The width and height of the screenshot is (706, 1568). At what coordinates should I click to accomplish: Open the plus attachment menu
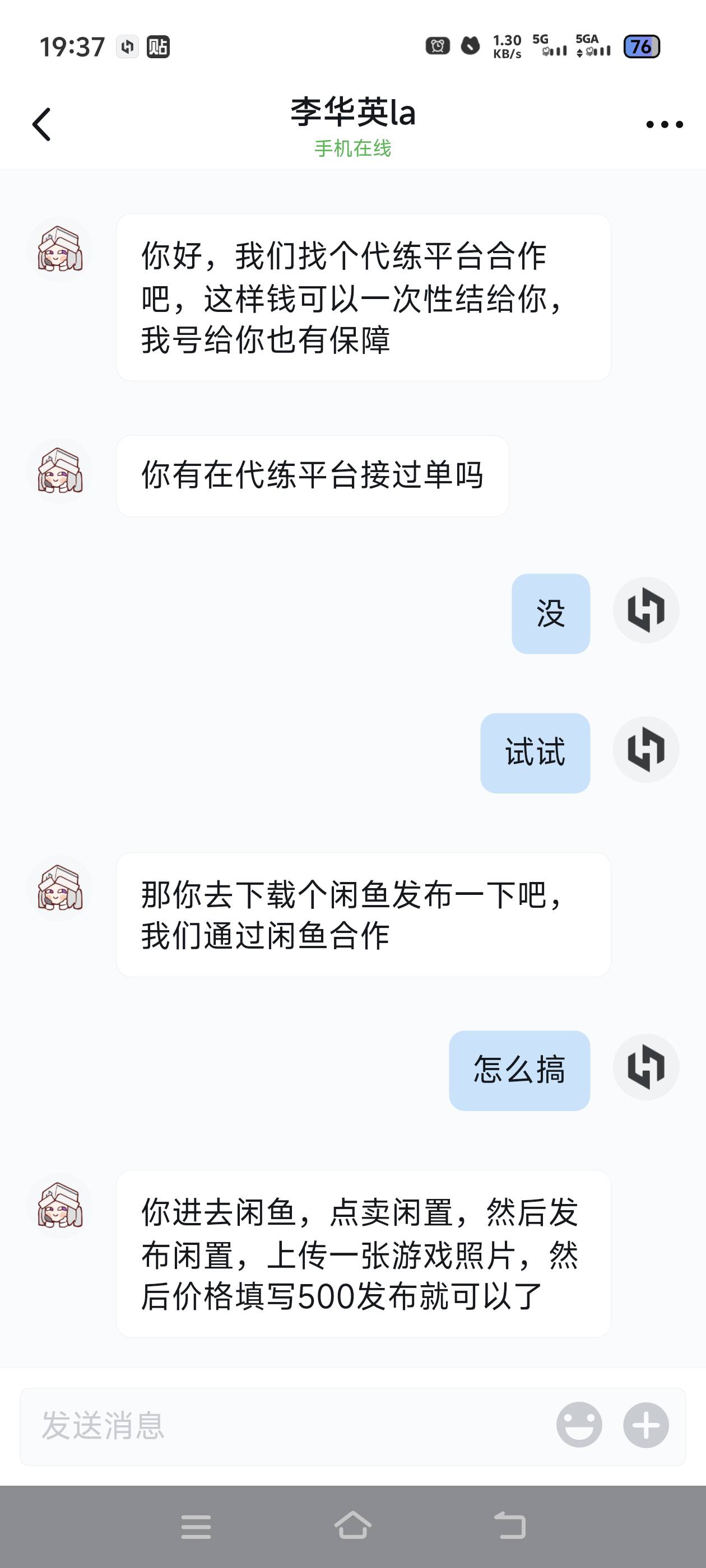(645, 1425)
